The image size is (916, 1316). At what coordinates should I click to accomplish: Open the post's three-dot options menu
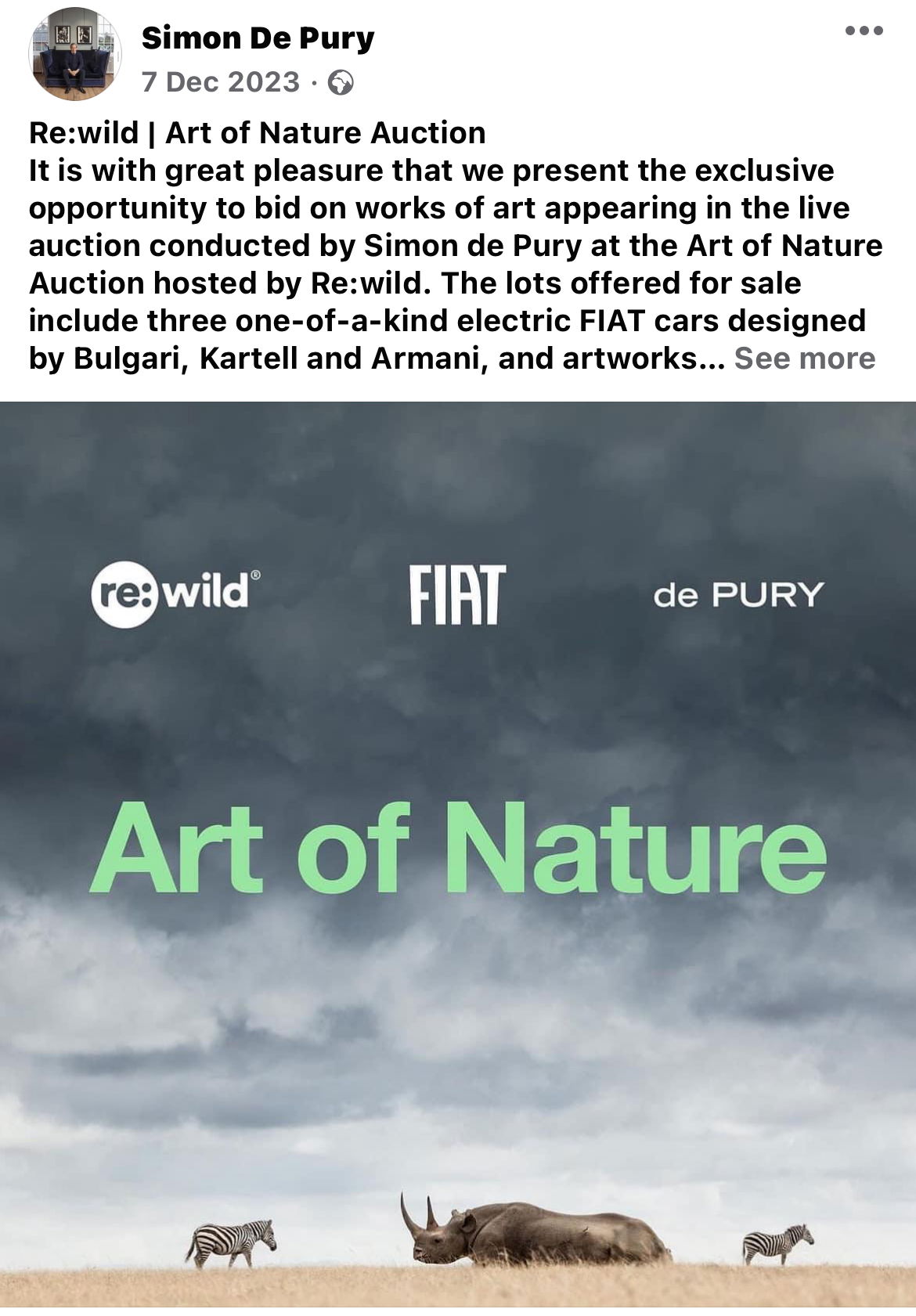pos(864,31)
